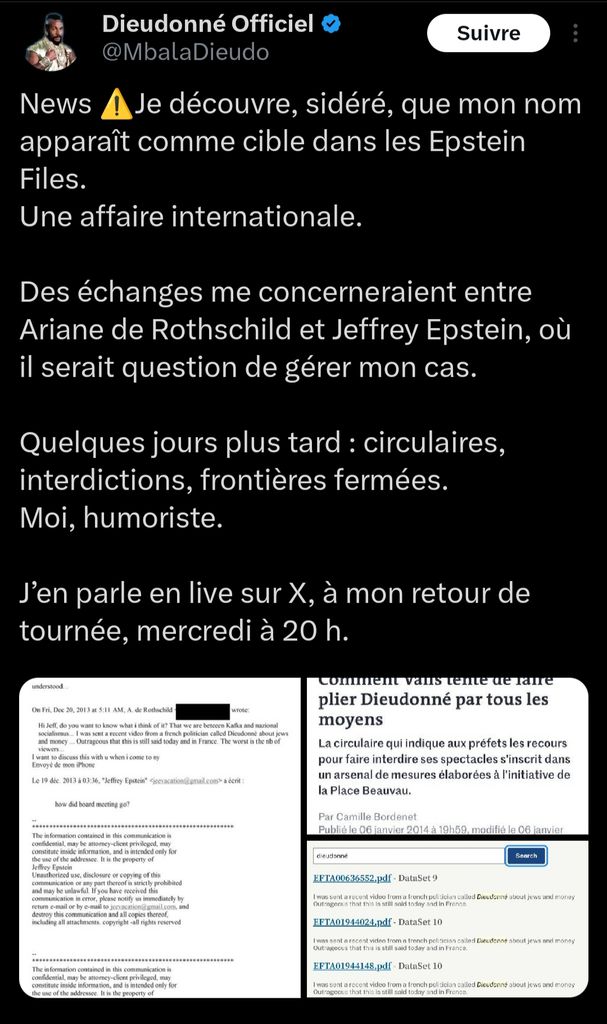Open the news article headline image
The width and height of the screenshot is (607, 1024).
[447, 755]
